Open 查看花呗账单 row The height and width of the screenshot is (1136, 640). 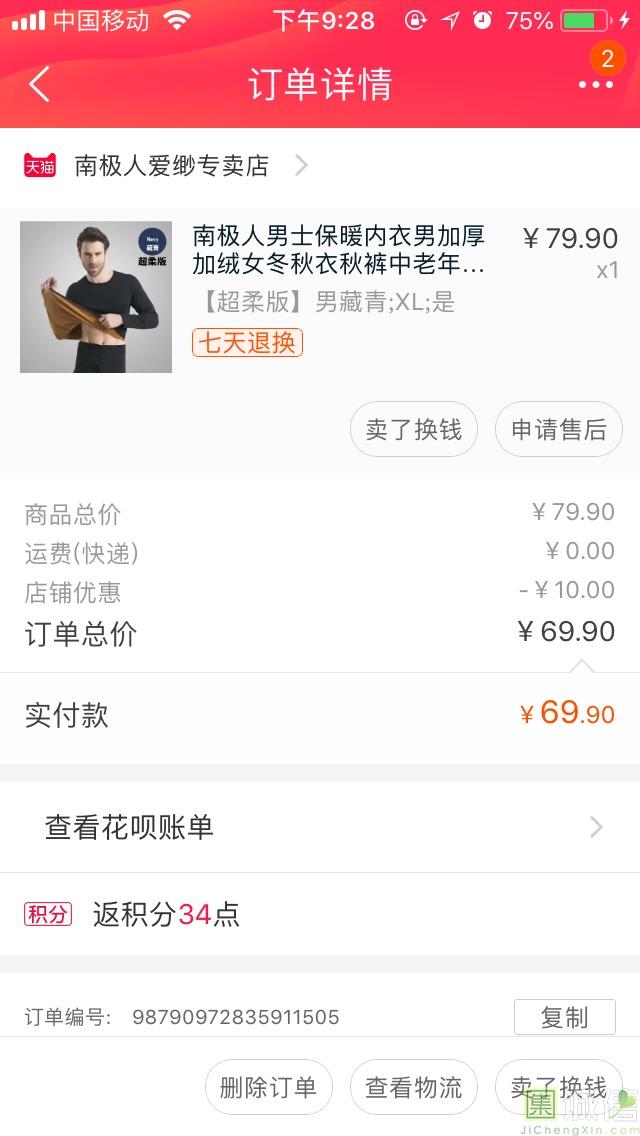[x=320, y=827]
